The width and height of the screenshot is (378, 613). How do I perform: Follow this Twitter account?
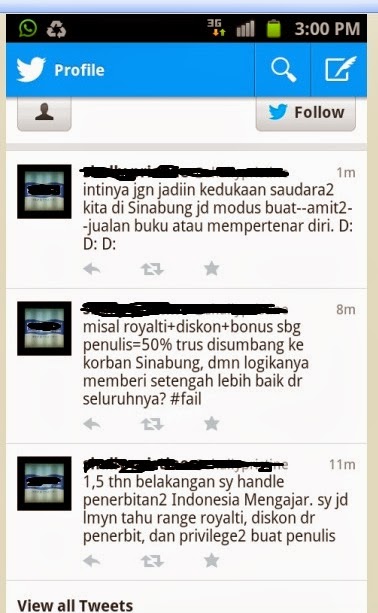pyautogui.click(x=306, y=113)
